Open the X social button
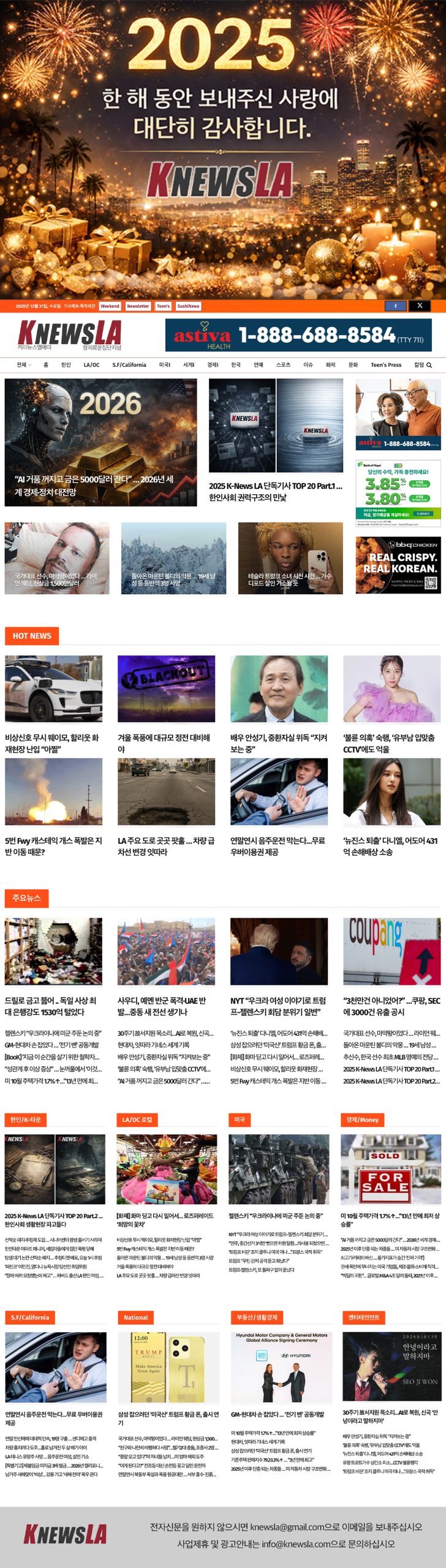 coord(420,306)
